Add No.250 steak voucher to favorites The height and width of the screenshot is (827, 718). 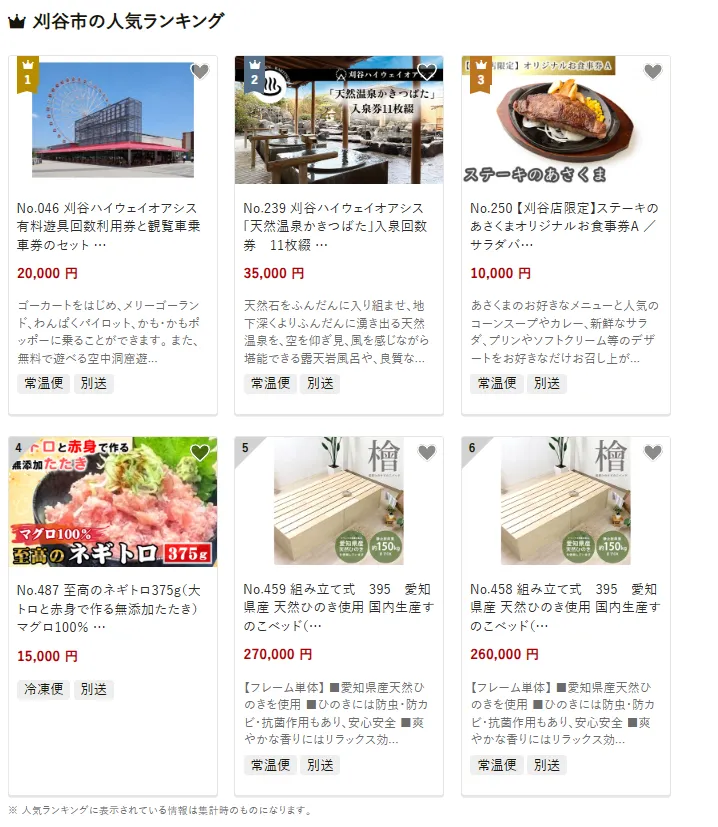point(653,72)
